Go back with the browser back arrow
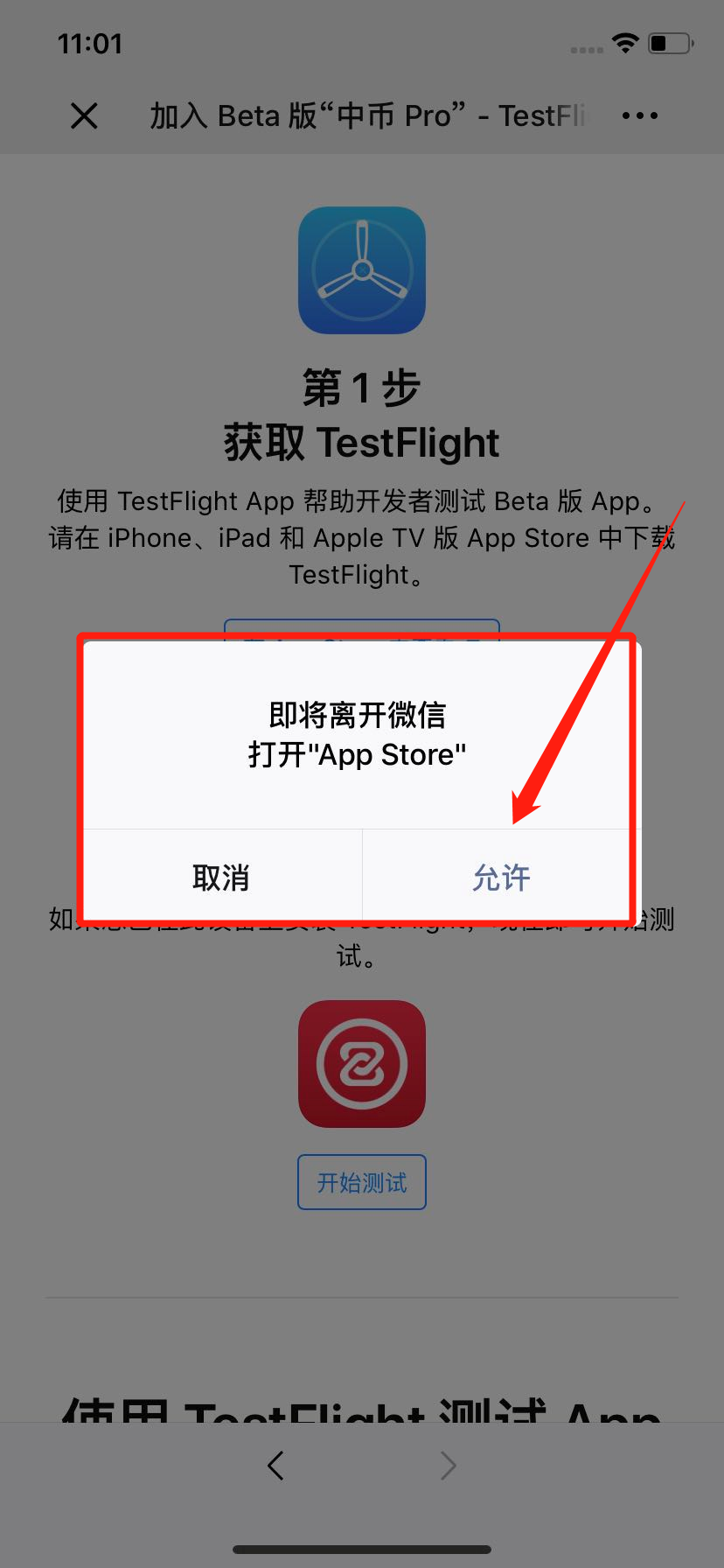Screen dimensions: 724x1568 275,1465
